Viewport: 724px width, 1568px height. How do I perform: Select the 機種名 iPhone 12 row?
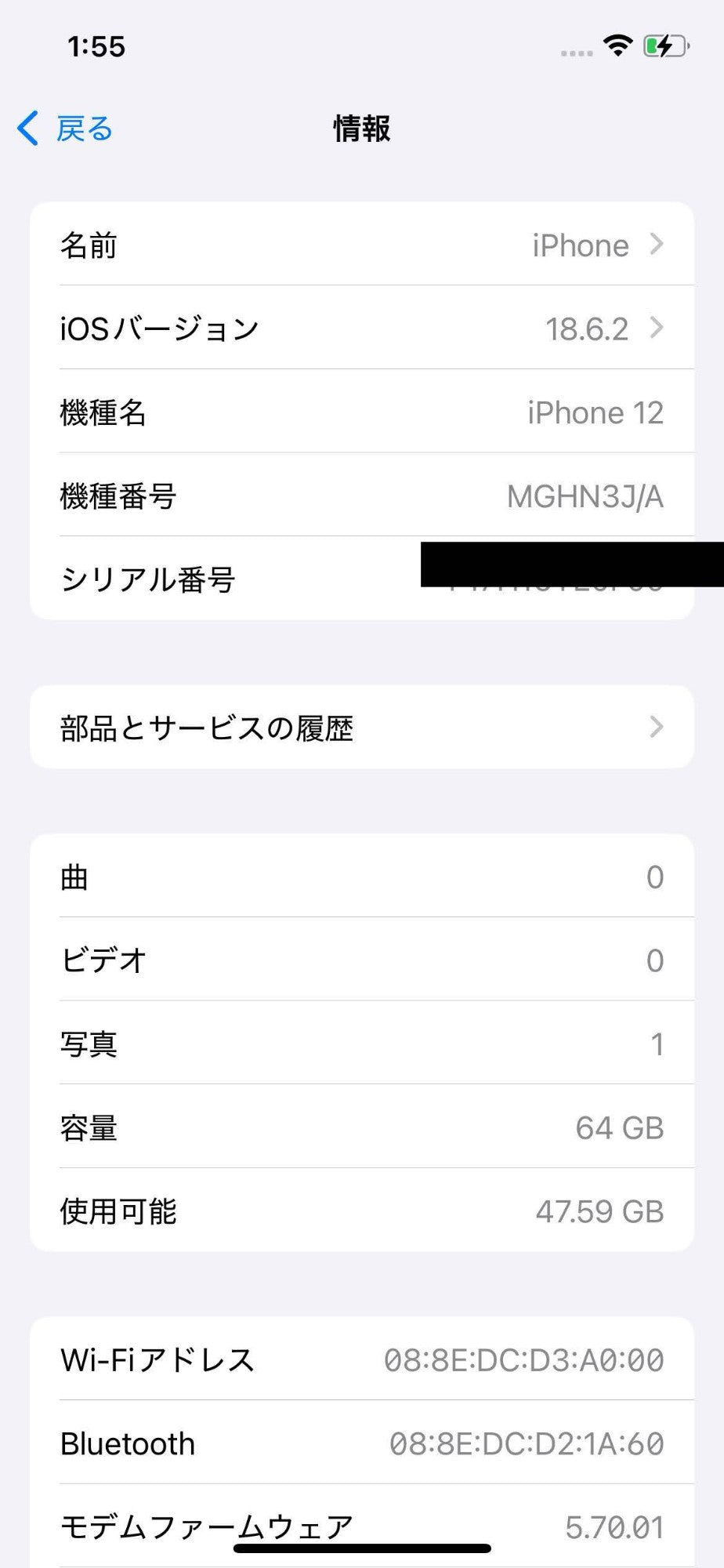point(362,412)
